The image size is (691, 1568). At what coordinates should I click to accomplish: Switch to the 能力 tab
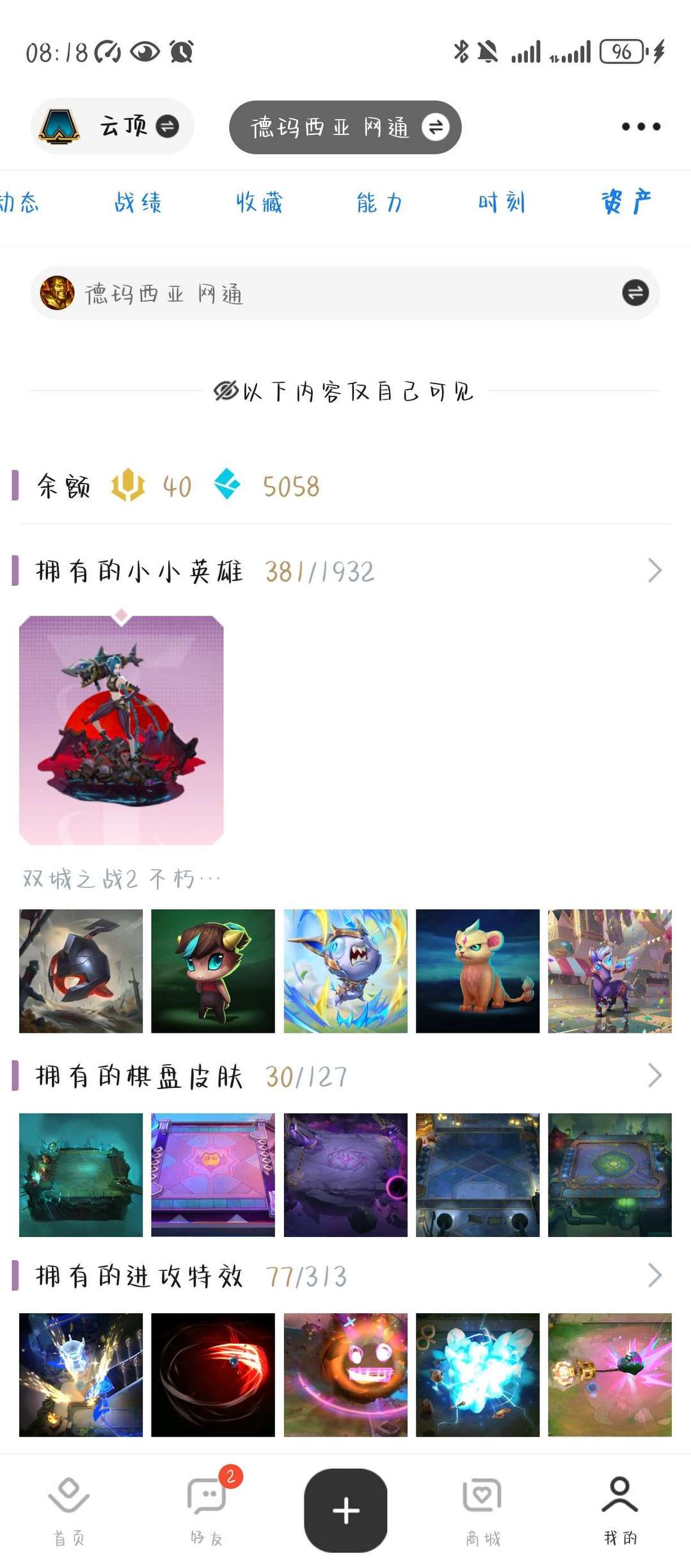click(379, 202)
